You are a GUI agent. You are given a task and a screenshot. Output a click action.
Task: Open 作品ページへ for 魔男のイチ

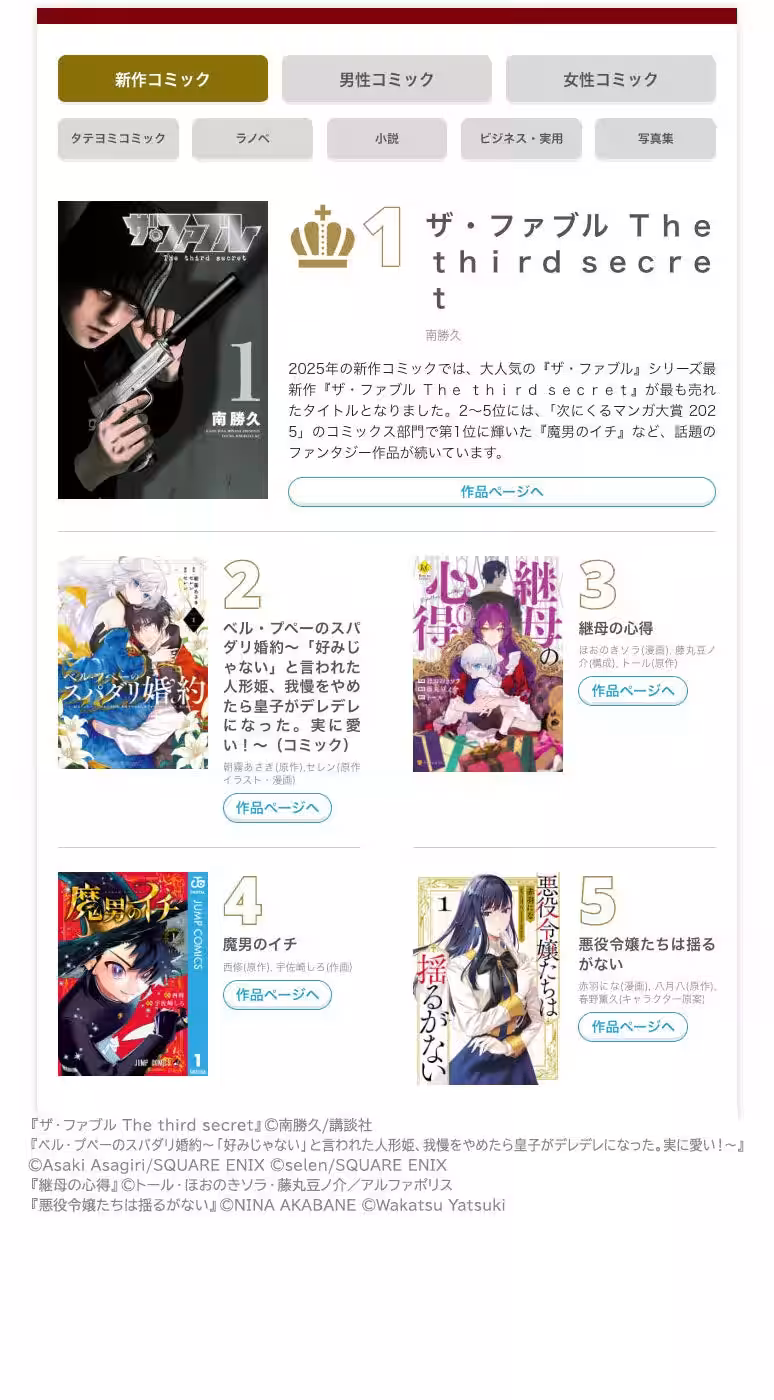pyautogui.click(x=277, y=995)
